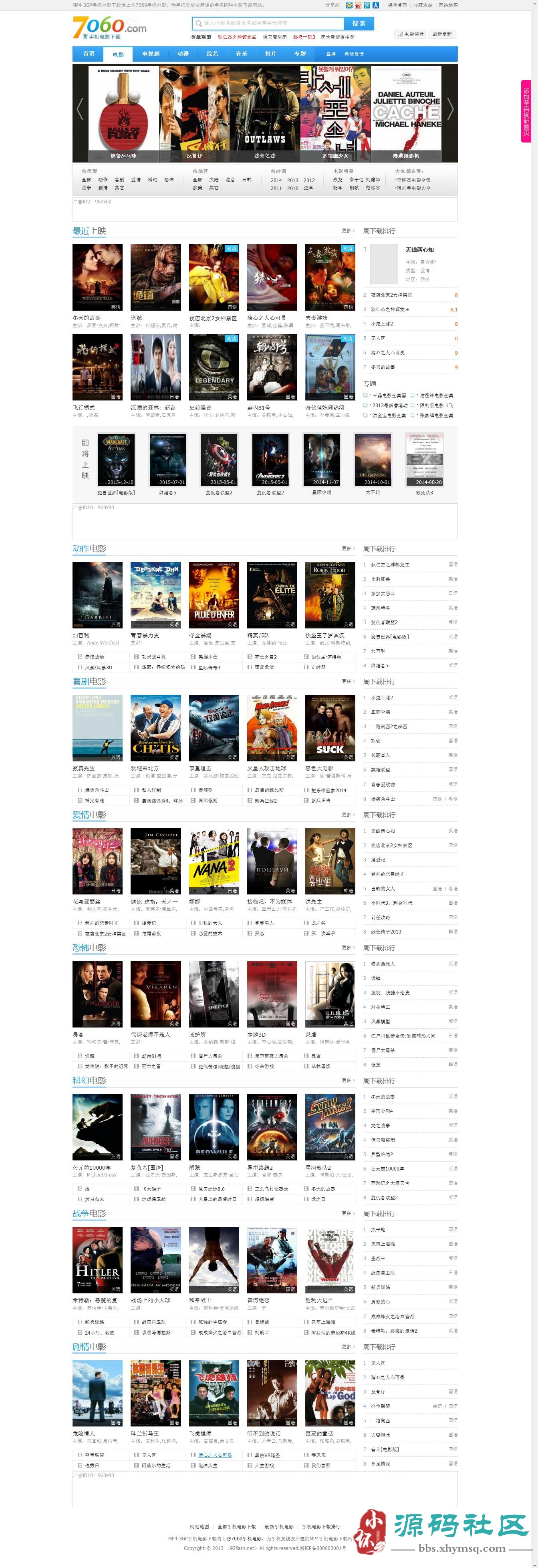Screen dimensions: 538x1568
Task: Select the 音乐 tab in navigation
Action: pos(241,54)
